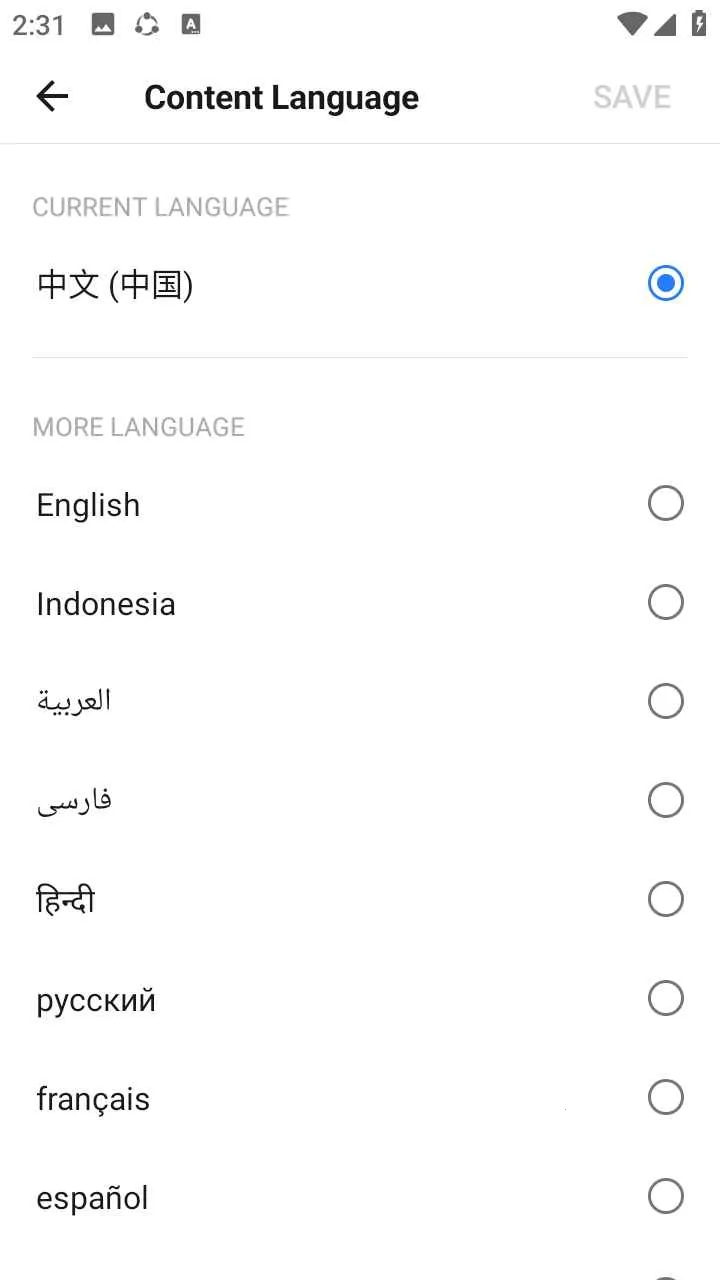Tap the cellular signal icon in status bar
720x1280 pixels.
click(x=668, y=25)
